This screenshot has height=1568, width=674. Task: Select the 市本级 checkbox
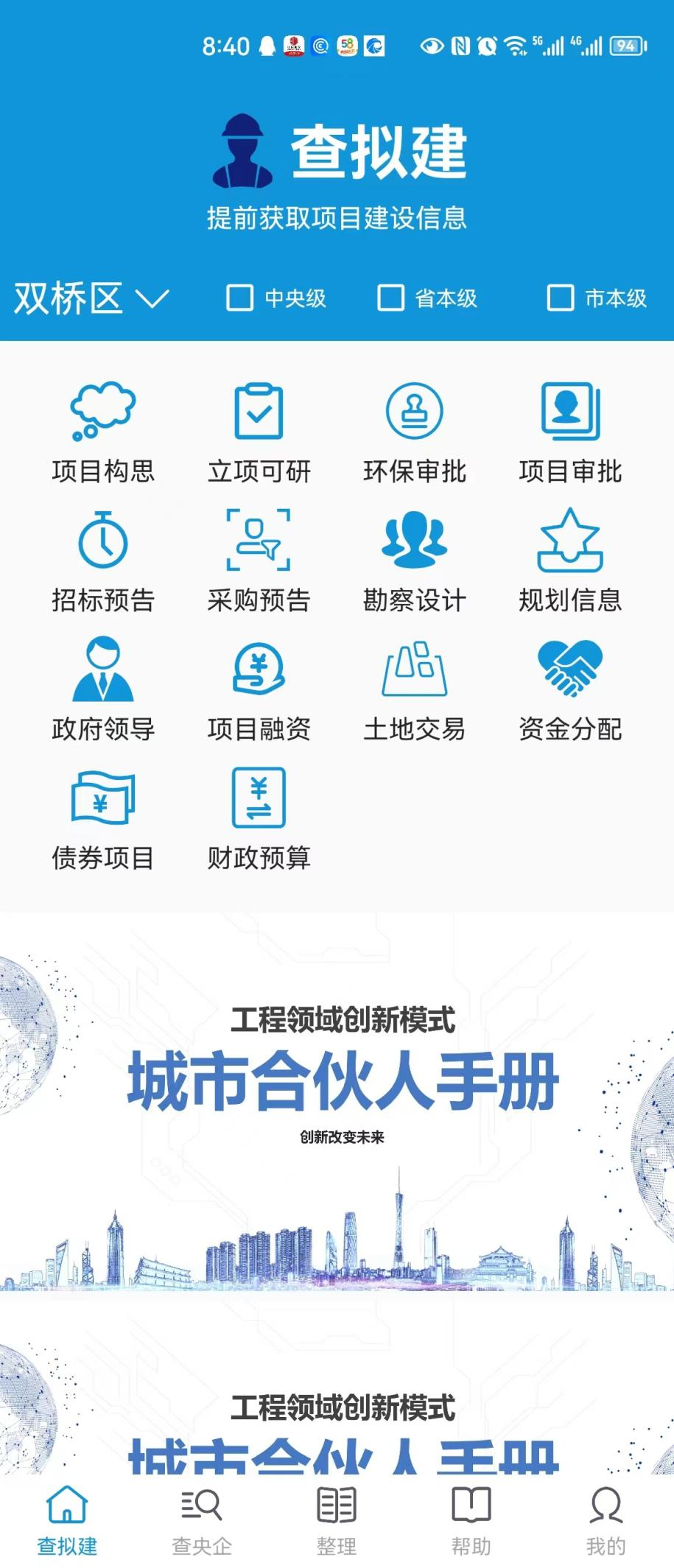click(560, 298)
